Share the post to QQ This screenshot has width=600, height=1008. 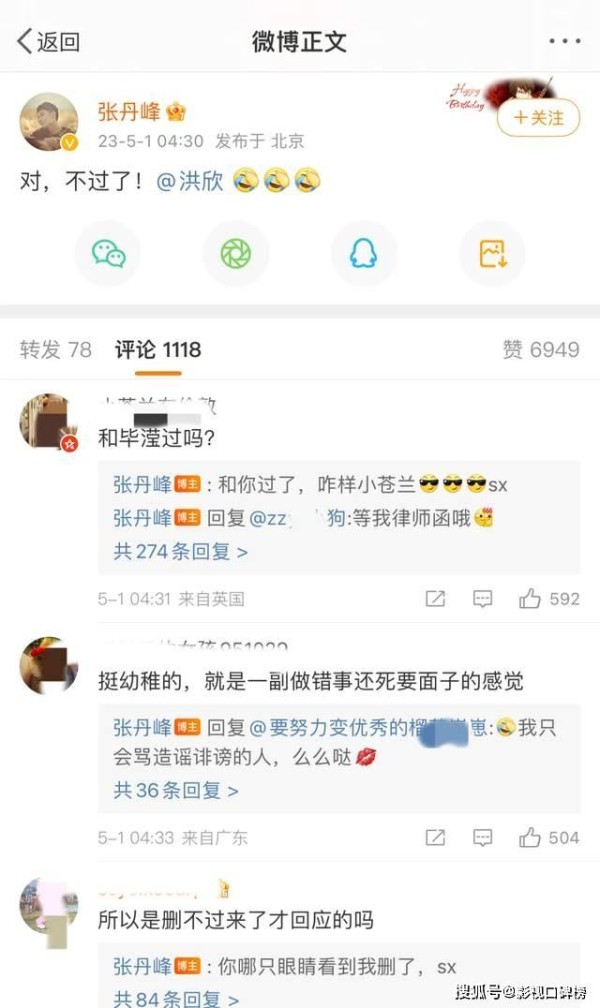pyautogui.click(x=363, y=253)
